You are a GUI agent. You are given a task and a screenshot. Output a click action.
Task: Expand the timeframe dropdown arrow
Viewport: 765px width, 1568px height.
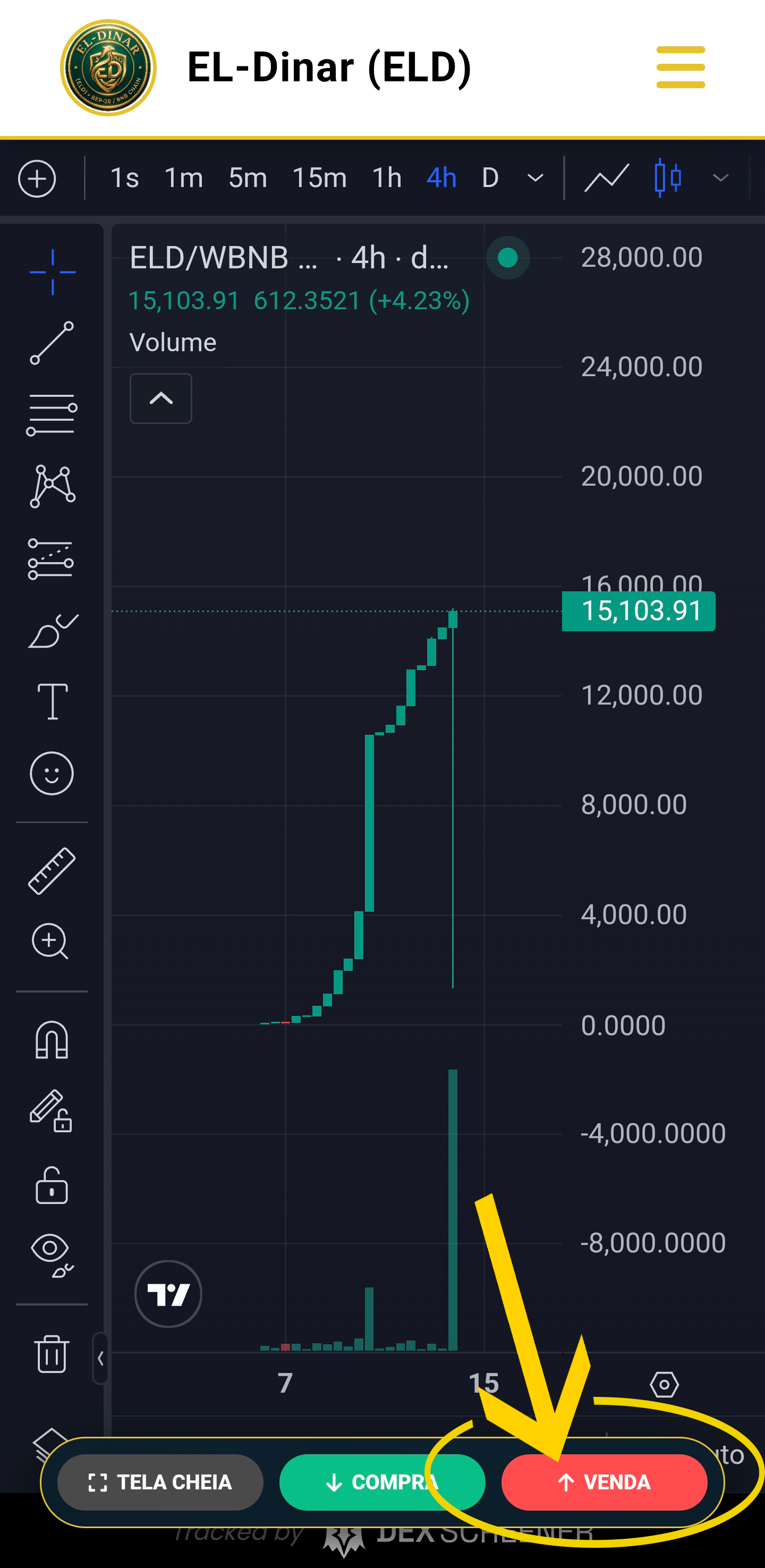pos(535,179)
